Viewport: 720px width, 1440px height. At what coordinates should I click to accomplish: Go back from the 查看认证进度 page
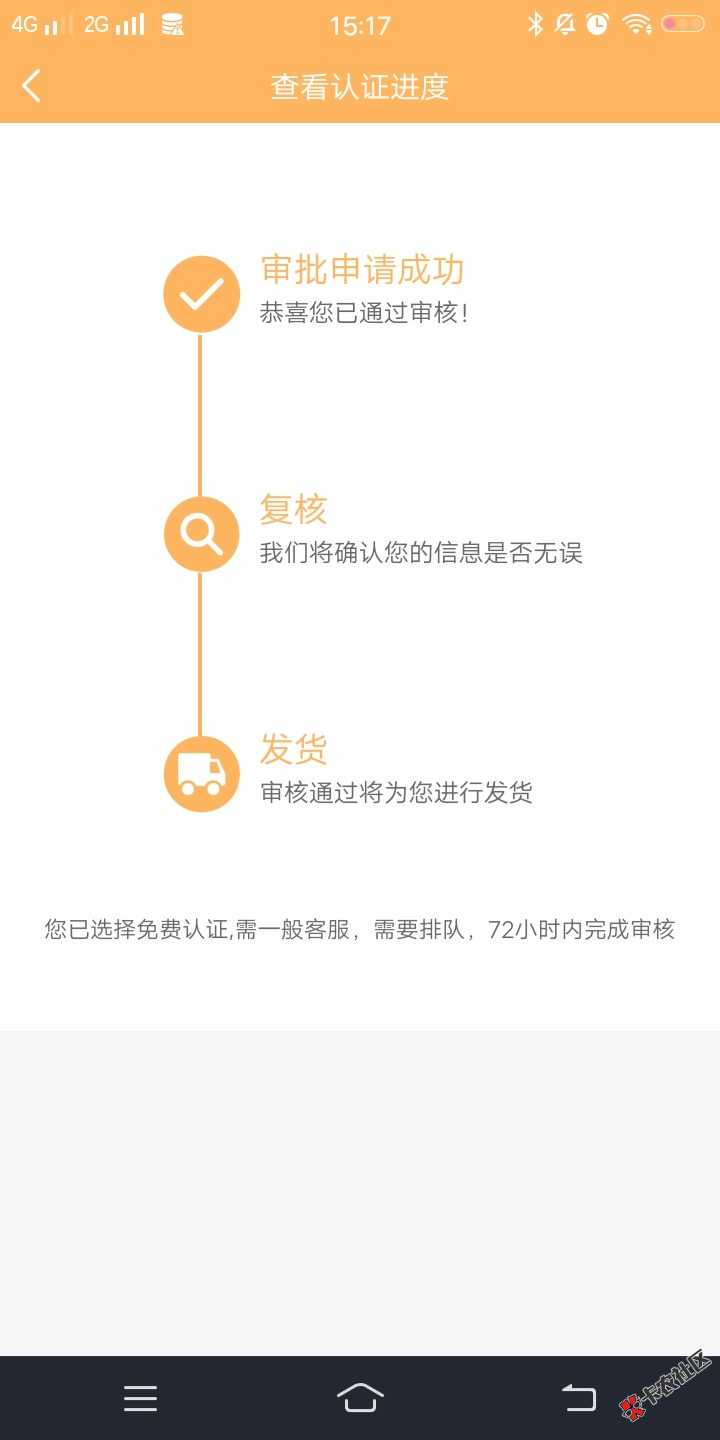coord(32,86)
